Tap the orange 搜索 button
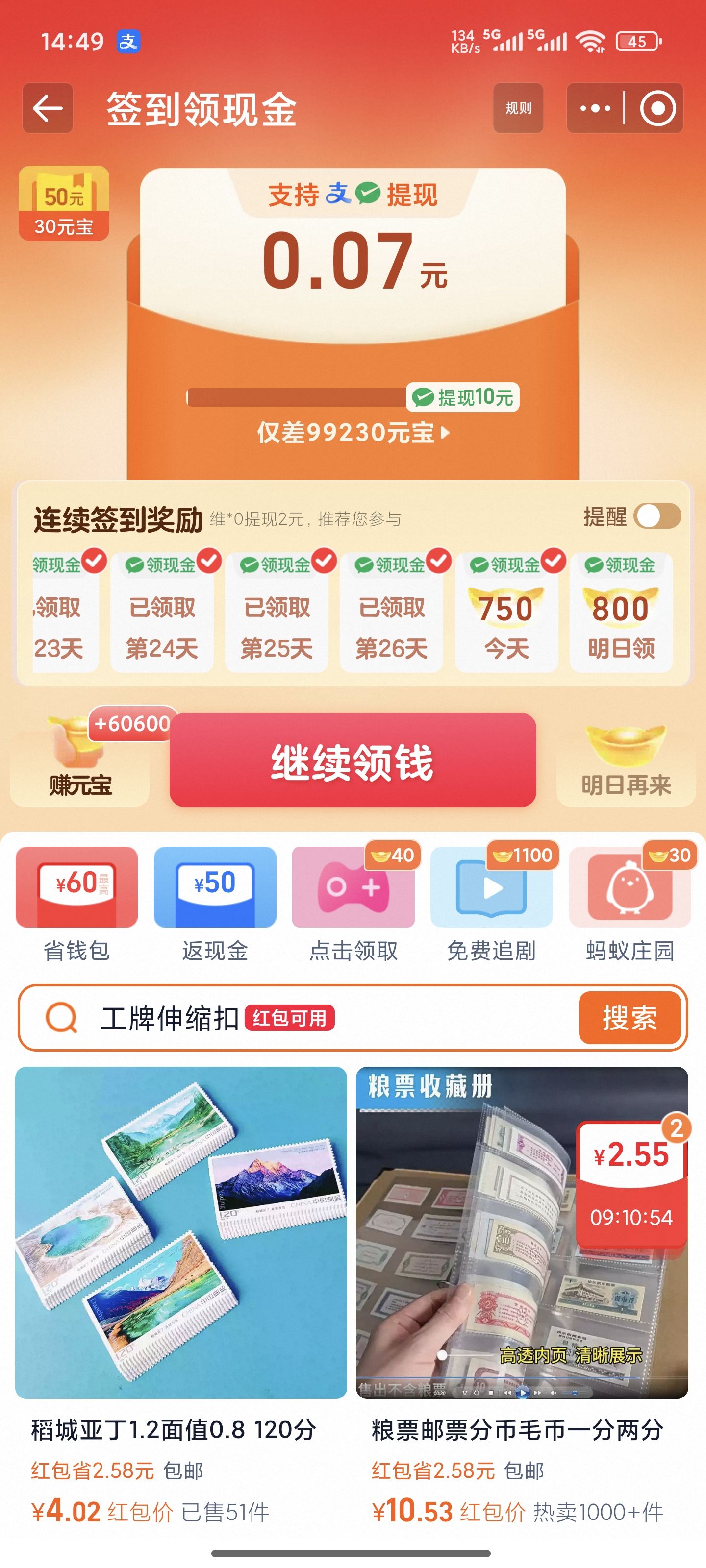Image resolution: width=706 pixels, height=1568 pixels. [630, 1018]
